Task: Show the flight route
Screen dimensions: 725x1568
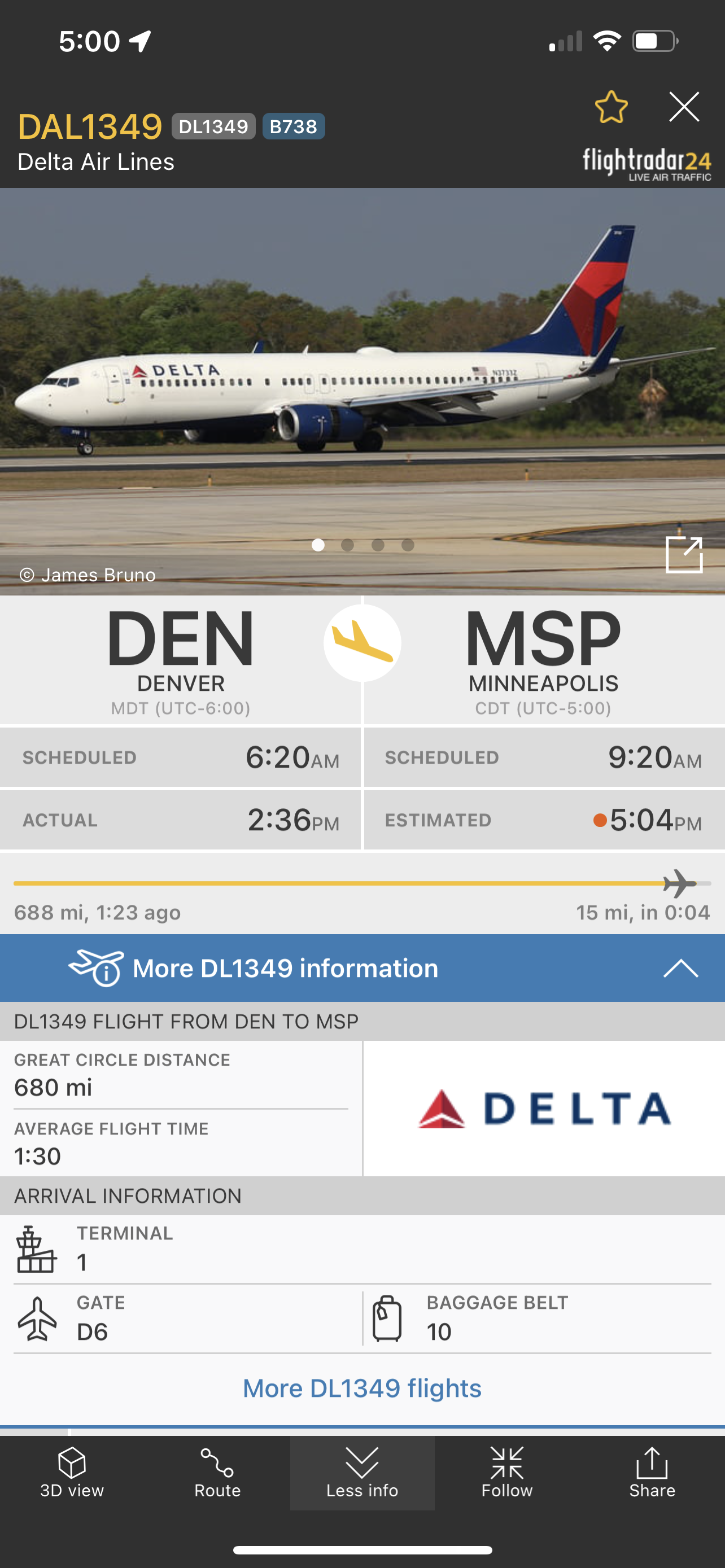Action: pos(217,1473)
